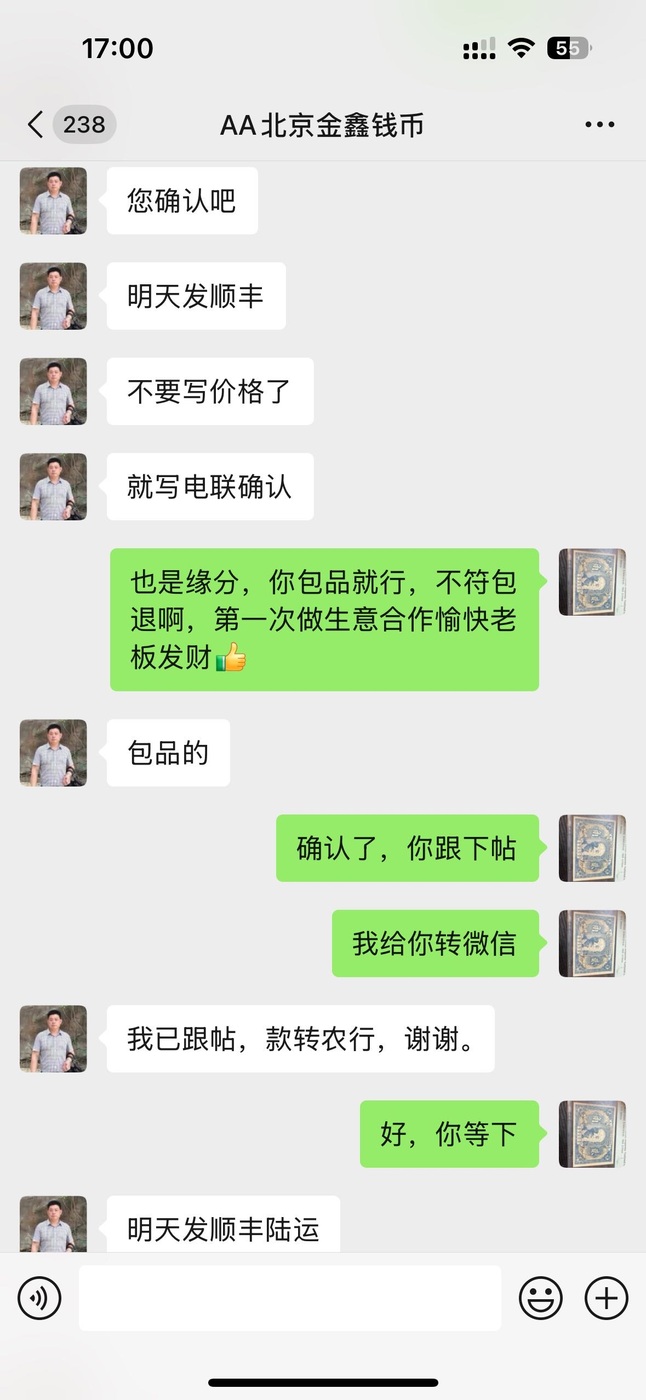Open the plus attachments menu
646x1400 pixels.
[x=606, y=1298]
